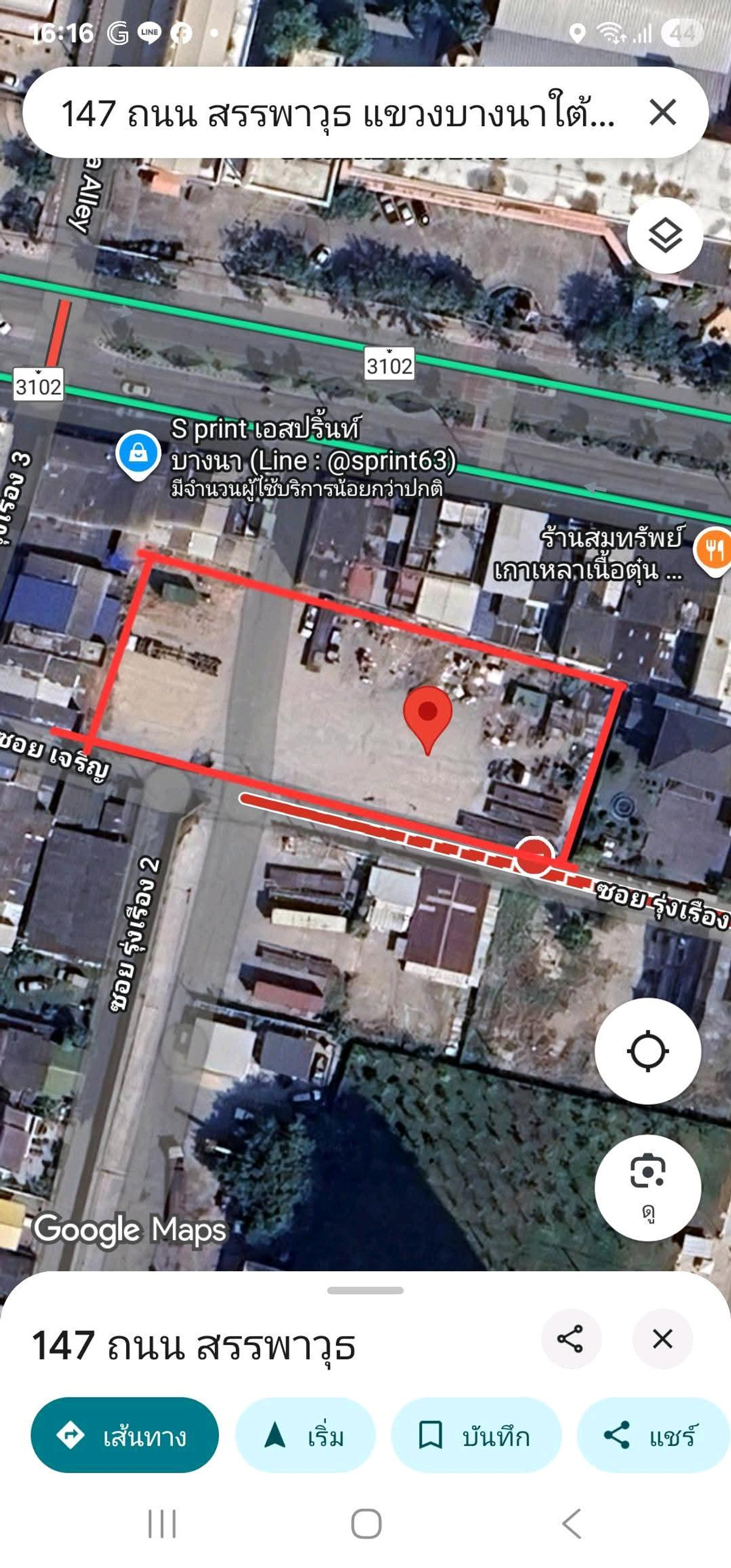
Task: Start navigation with the เริ่ม chip
Action: click(x=305, y=1435)
